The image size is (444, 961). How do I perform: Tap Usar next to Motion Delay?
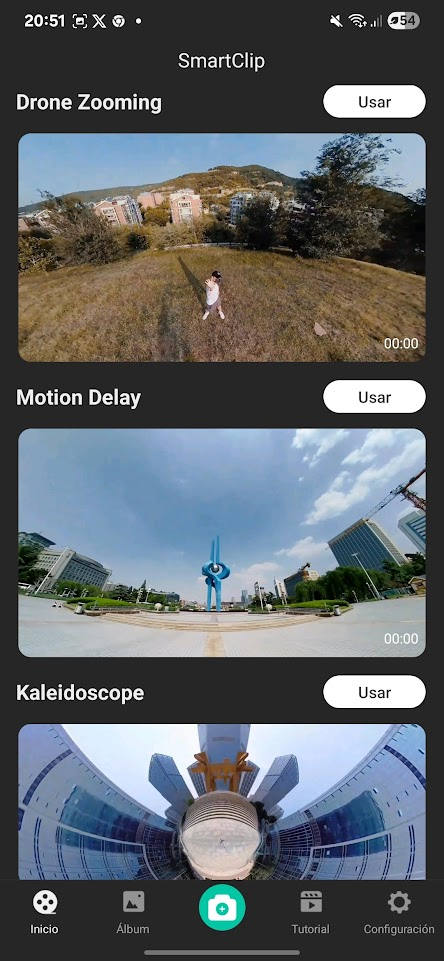374,397
